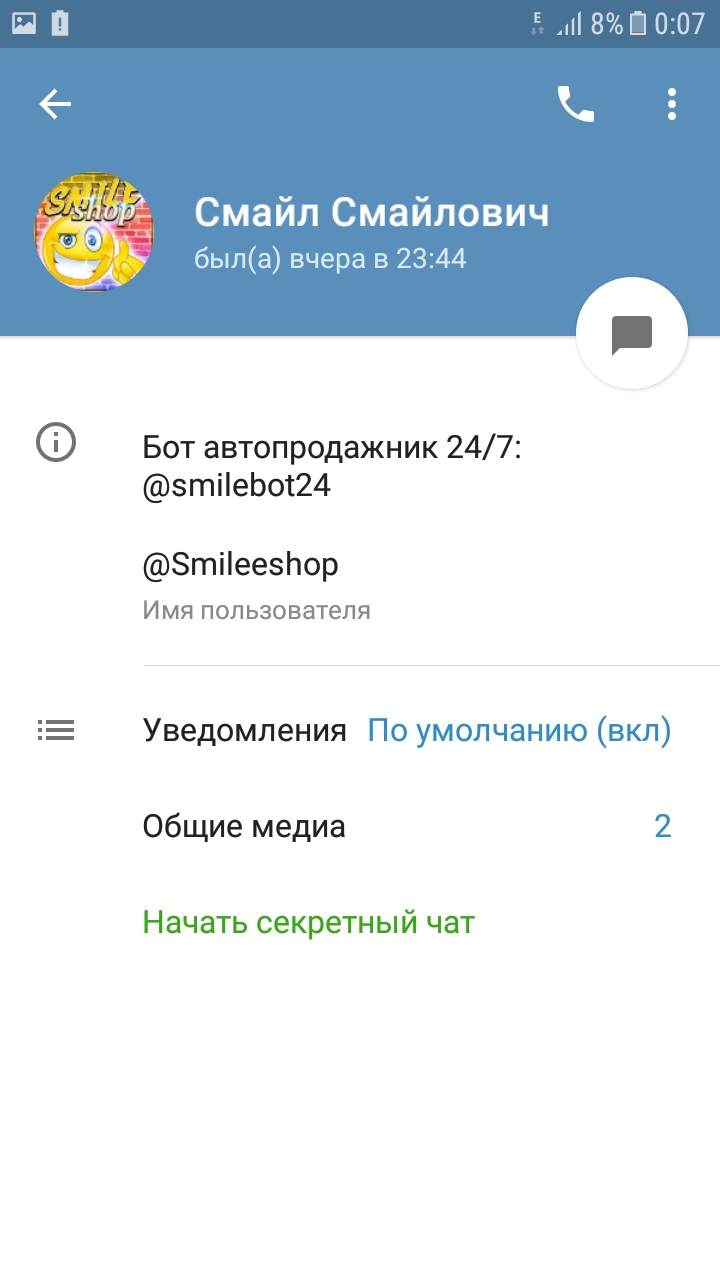Open the @smilebot24 bio row
The width and height of the screenshot is (720, 1280).
click(360, 466)
